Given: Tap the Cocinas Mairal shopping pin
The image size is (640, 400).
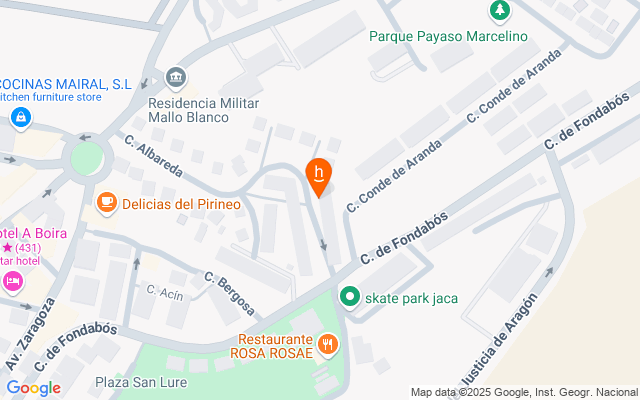Looking at the screenshot, I should [20, 118].
